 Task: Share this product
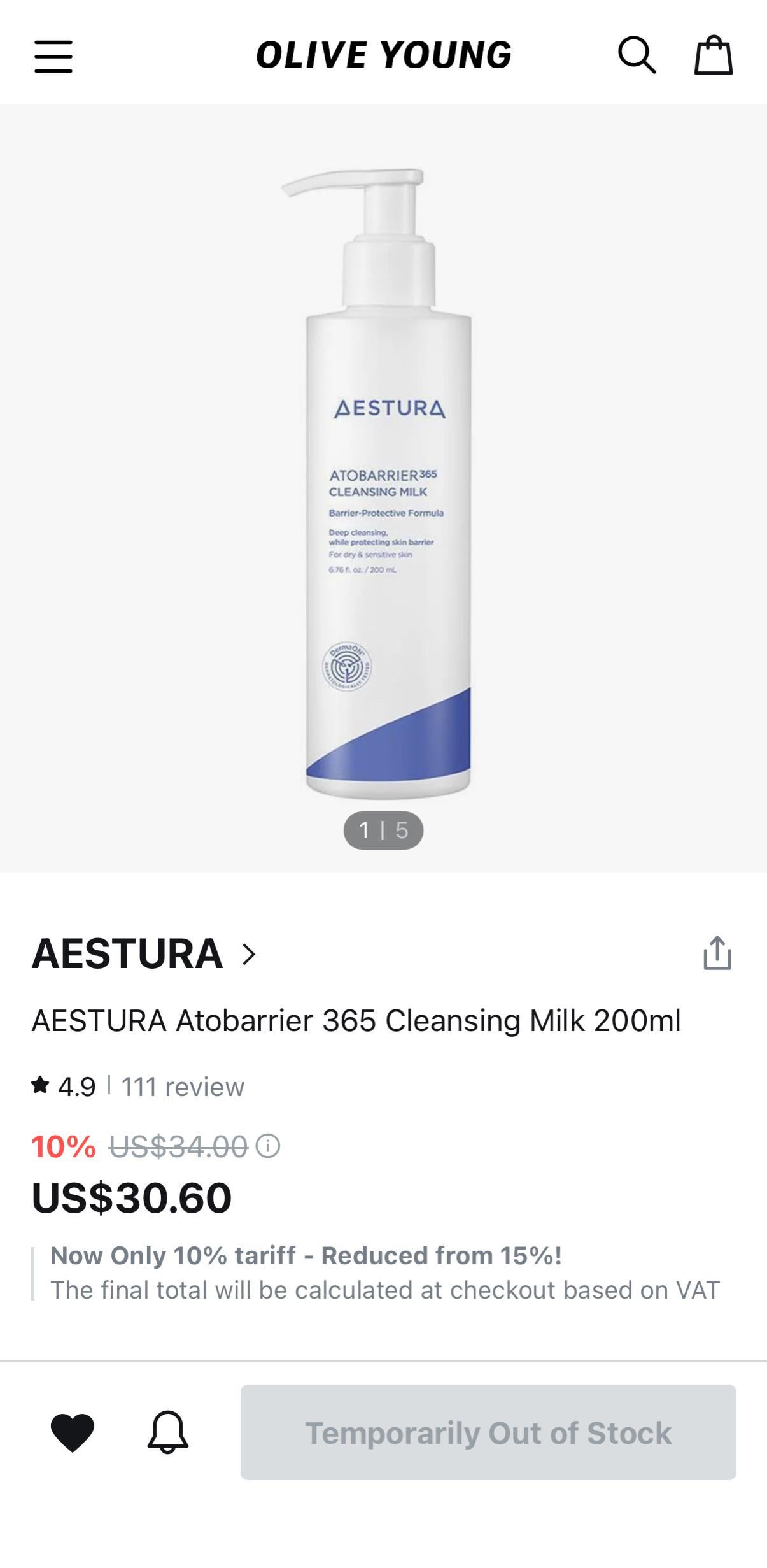[717, 953]
